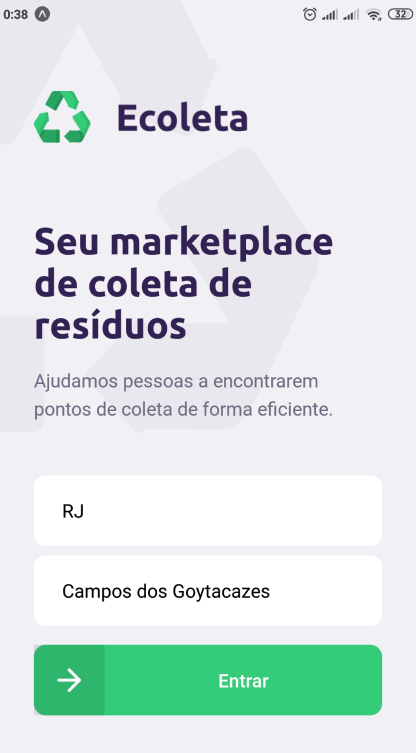
Task: Tap the Entrar button
Action: pyautogui.click(x=208, y=680)
